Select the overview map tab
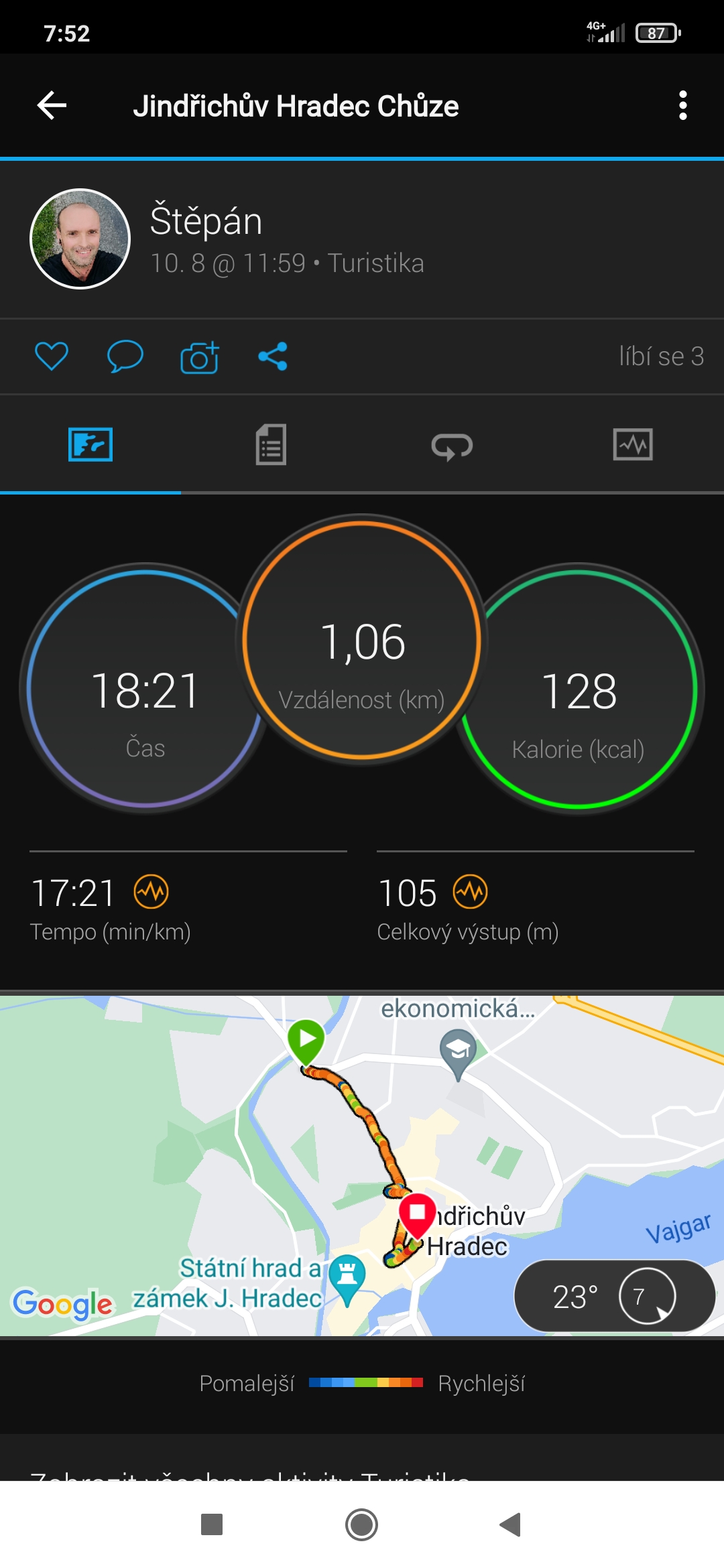Screen dimensions: 724x1568 (90, 444)
